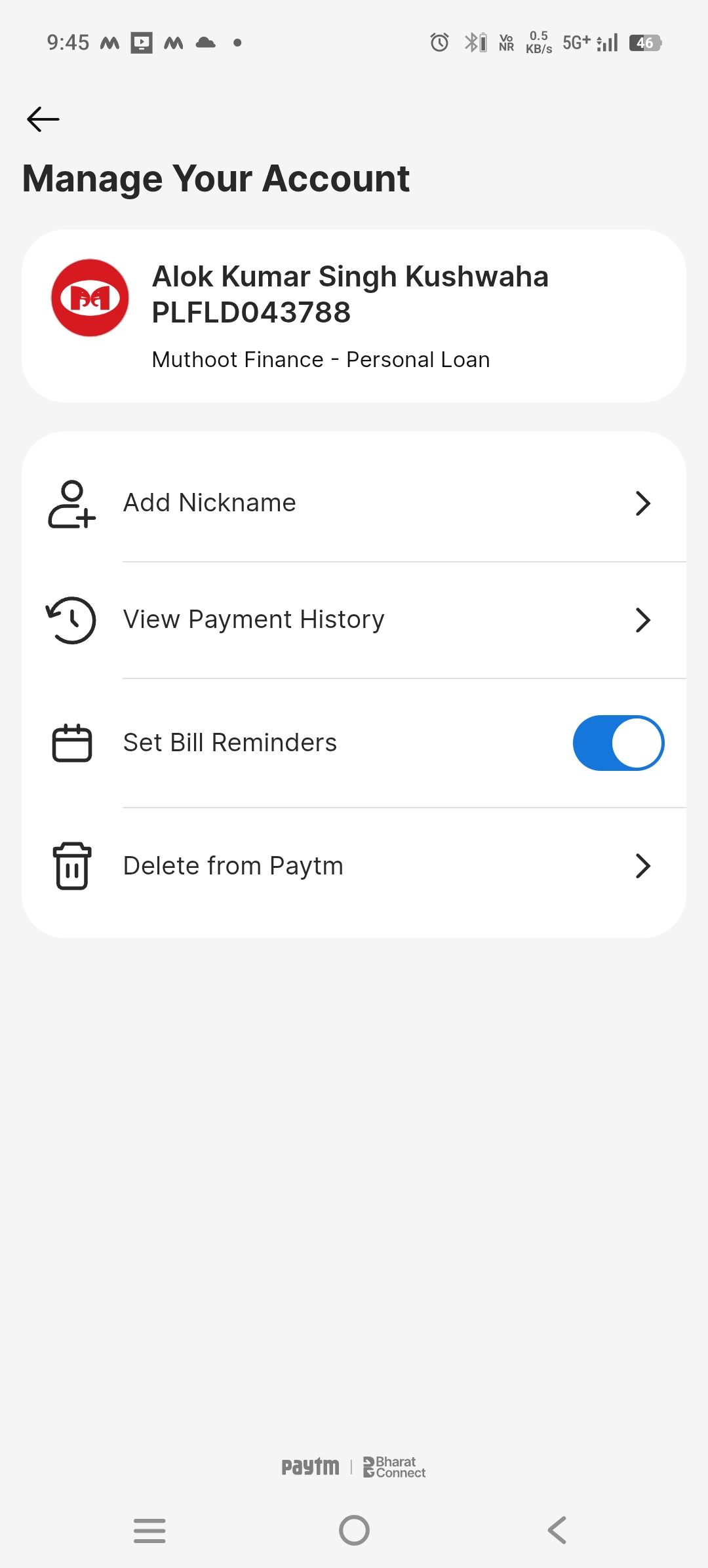Select Delete from Paytm
The width and height of the screenshot is (708, 1568).
(x=354, y=867)
